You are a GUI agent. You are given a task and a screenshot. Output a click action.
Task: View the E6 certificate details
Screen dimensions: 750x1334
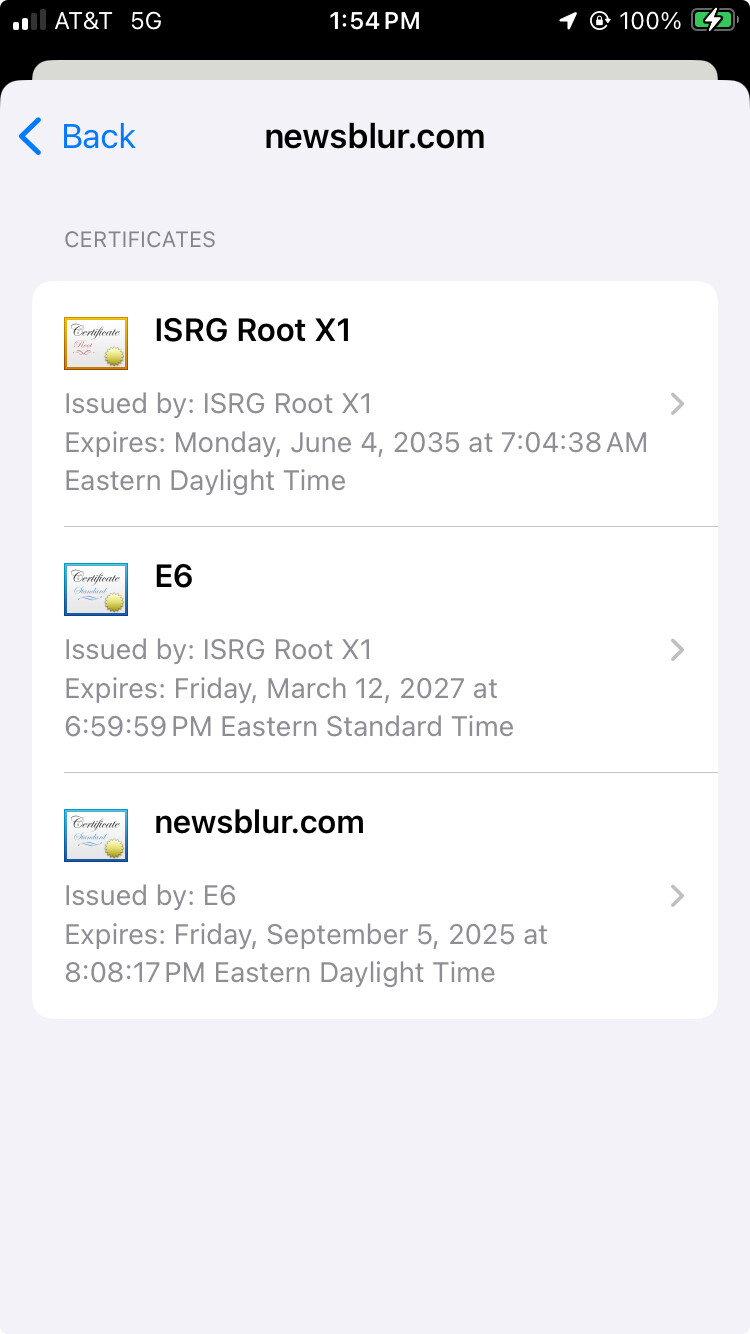point(375,650)
